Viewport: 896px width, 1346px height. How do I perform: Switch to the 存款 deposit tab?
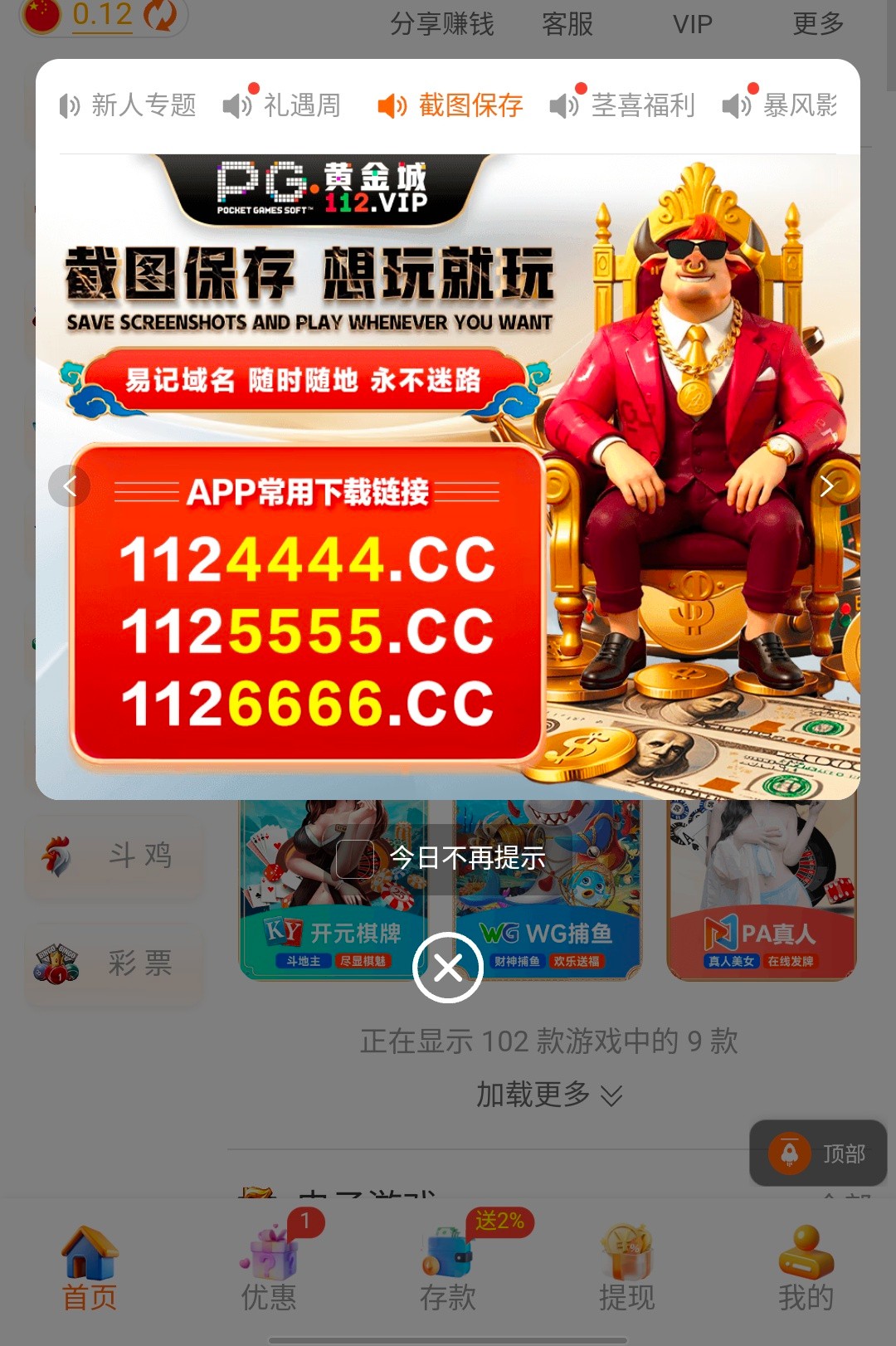click(x=448, y=1269)
